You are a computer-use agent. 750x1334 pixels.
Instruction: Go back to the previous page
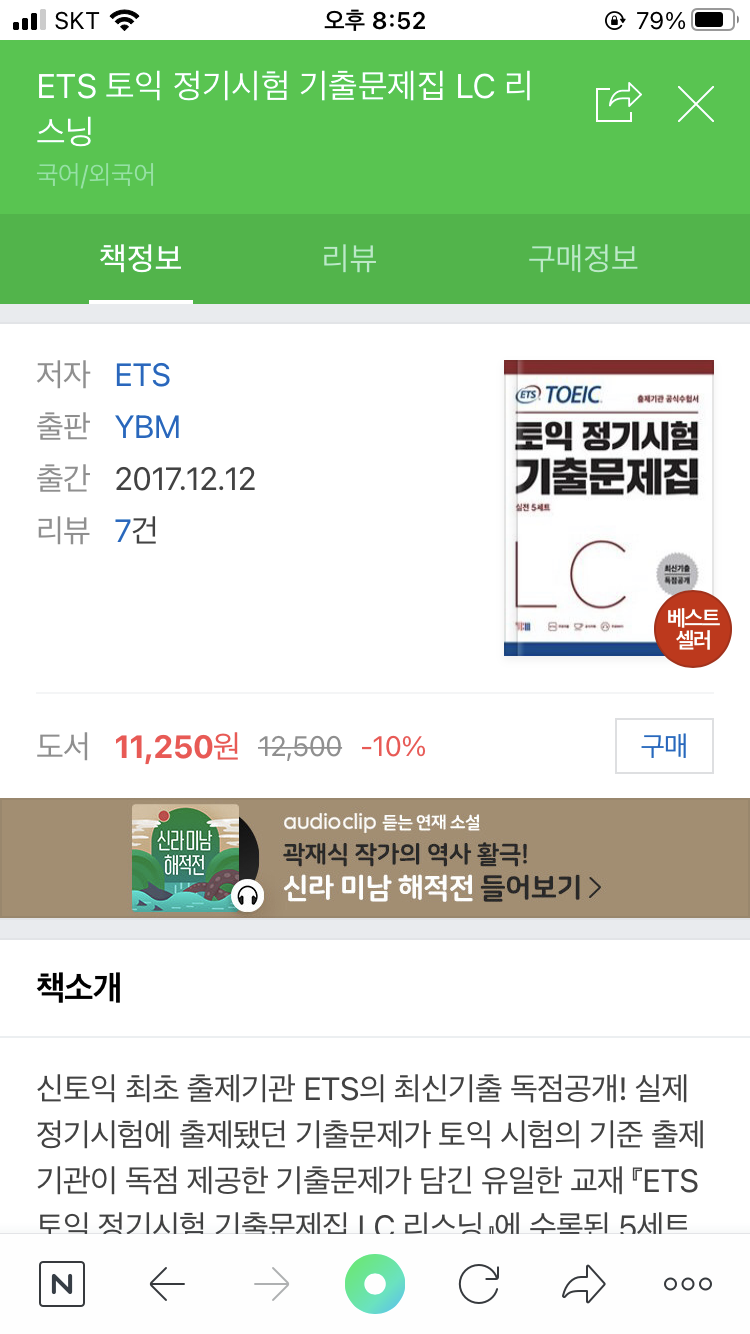167,1284
